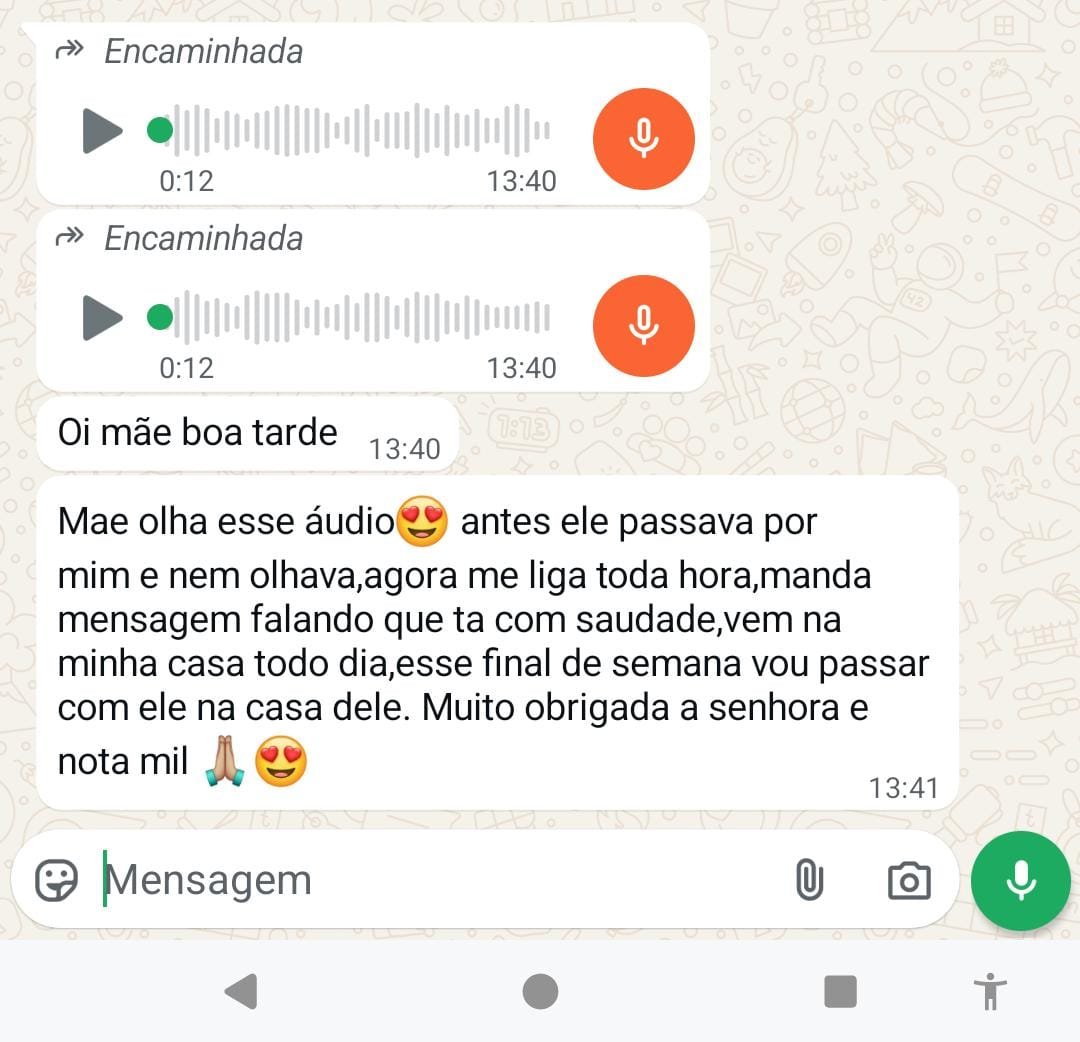Image resolution: width=1080 pixels, height=1042 pixels.
Task: Open the camera from the message bar
Action: (908, 881)
